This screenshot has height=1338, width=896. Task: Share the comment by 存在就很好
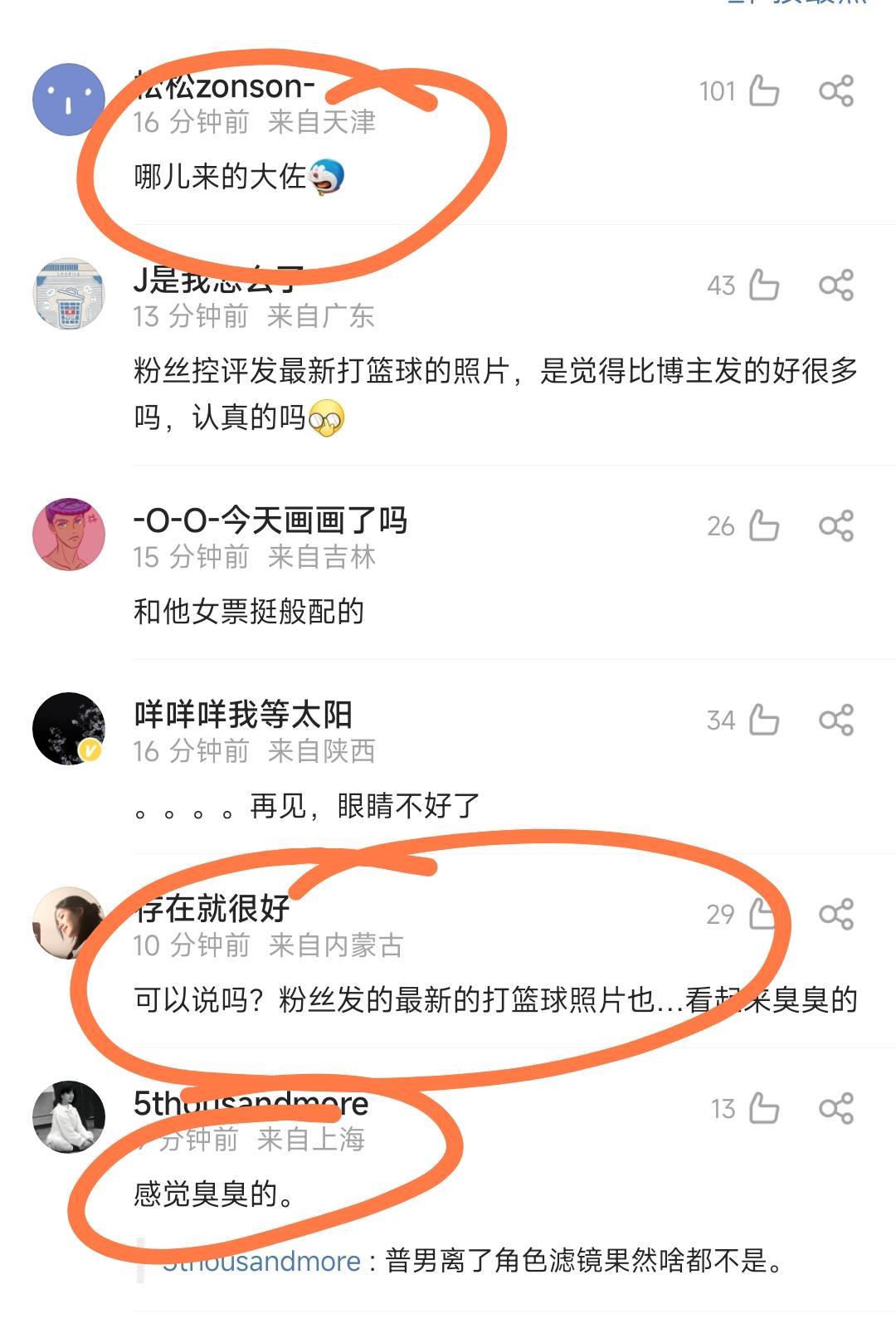[x=835, y=914]
